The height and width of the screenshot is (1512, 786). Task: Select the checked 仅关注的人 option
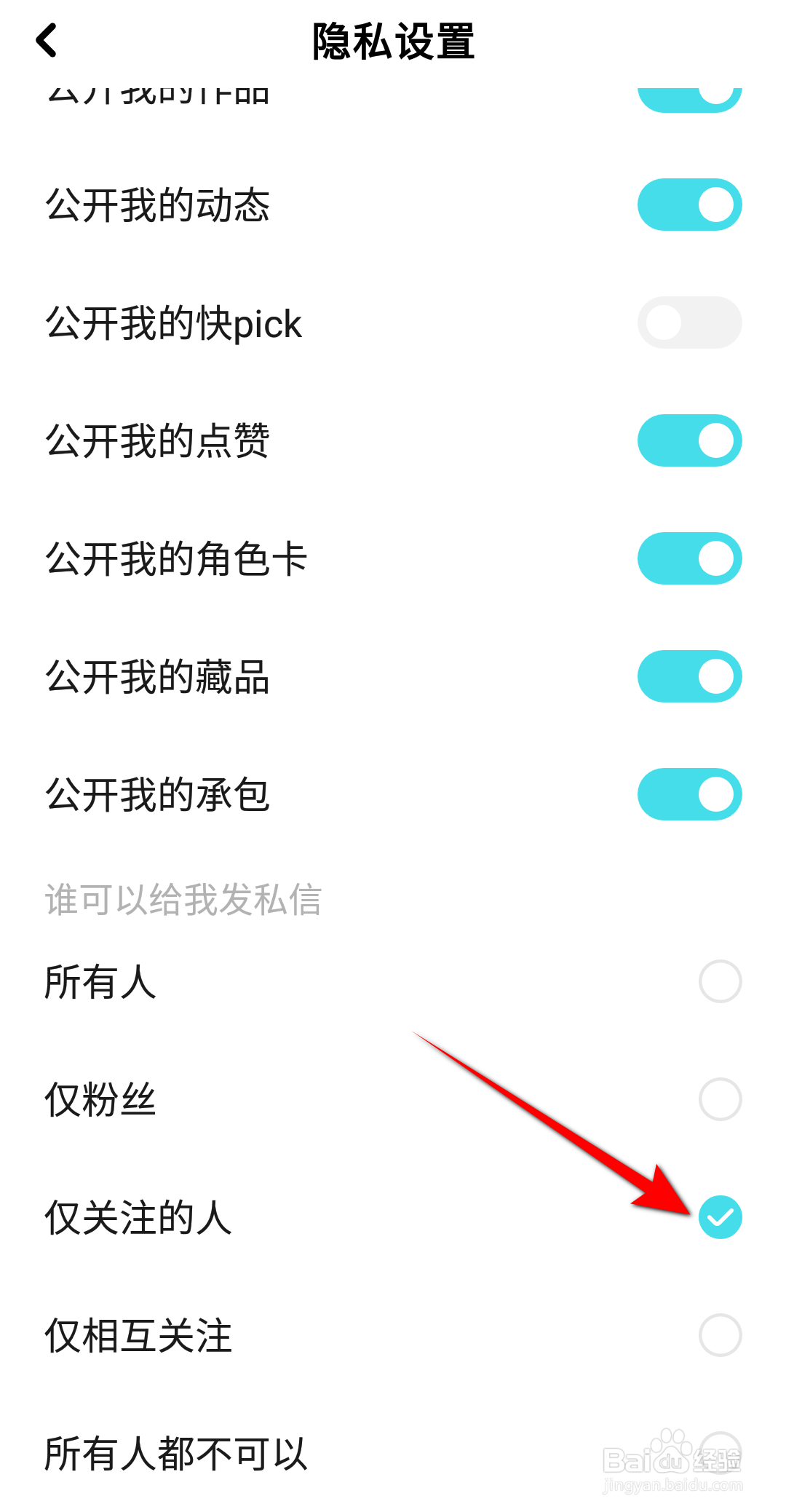click(720, 1214)
